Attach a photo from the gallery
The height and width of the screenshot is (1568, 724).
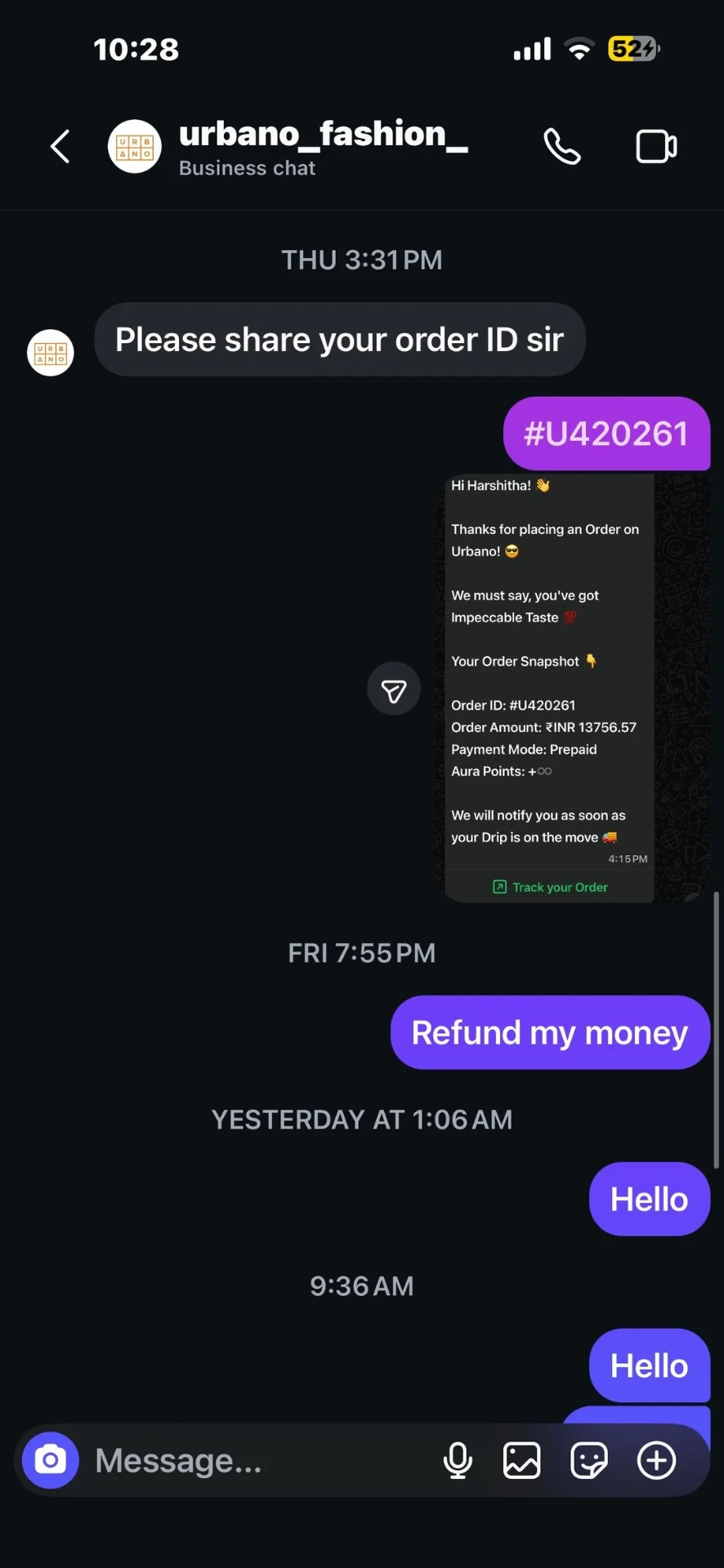coord(521,1460)
